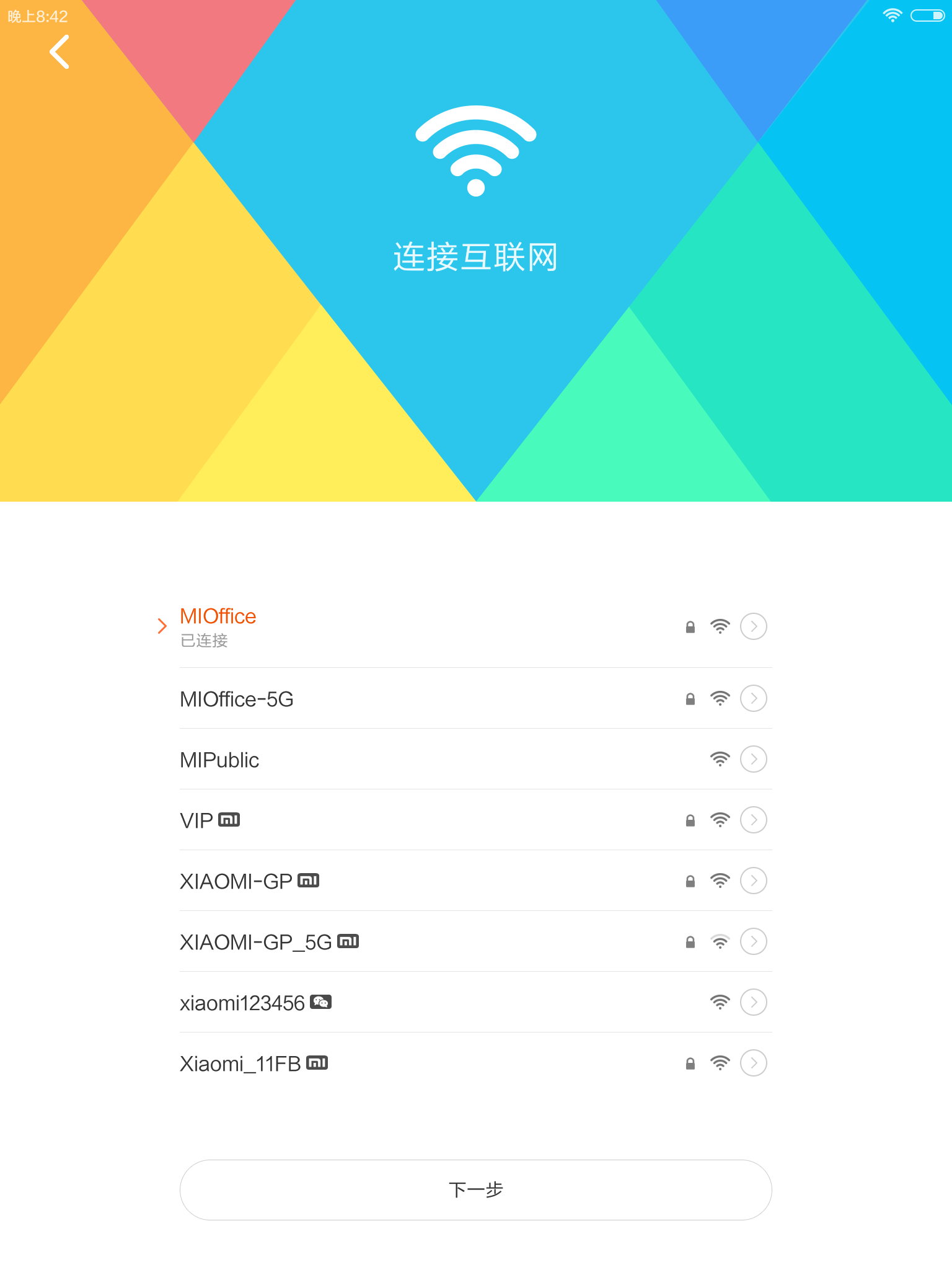The width and height of the screenshot is (952, 1270).
Task: Connect to the open MIPublic network
Action: pos(219,760)
